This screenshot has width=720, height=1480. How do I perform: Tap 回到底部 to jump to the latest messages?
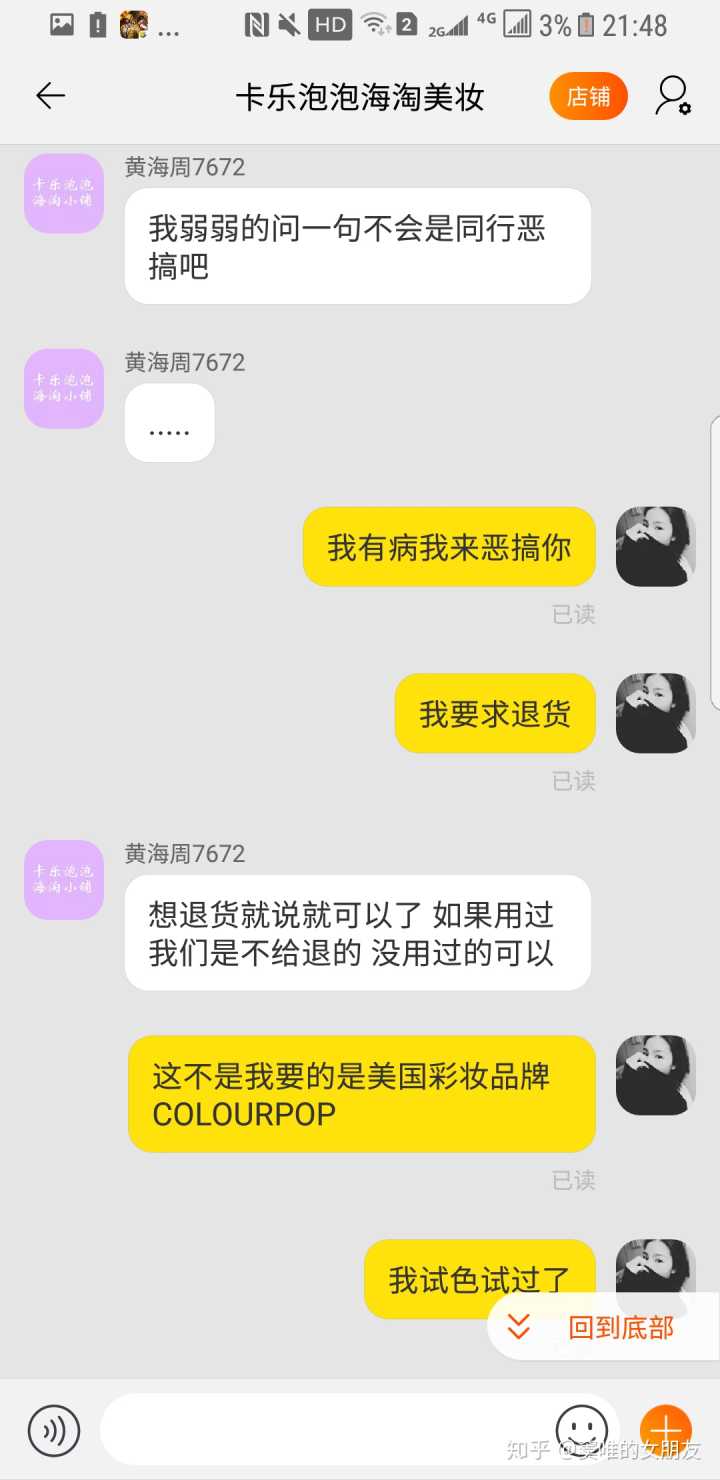(x=602, y=1327)
